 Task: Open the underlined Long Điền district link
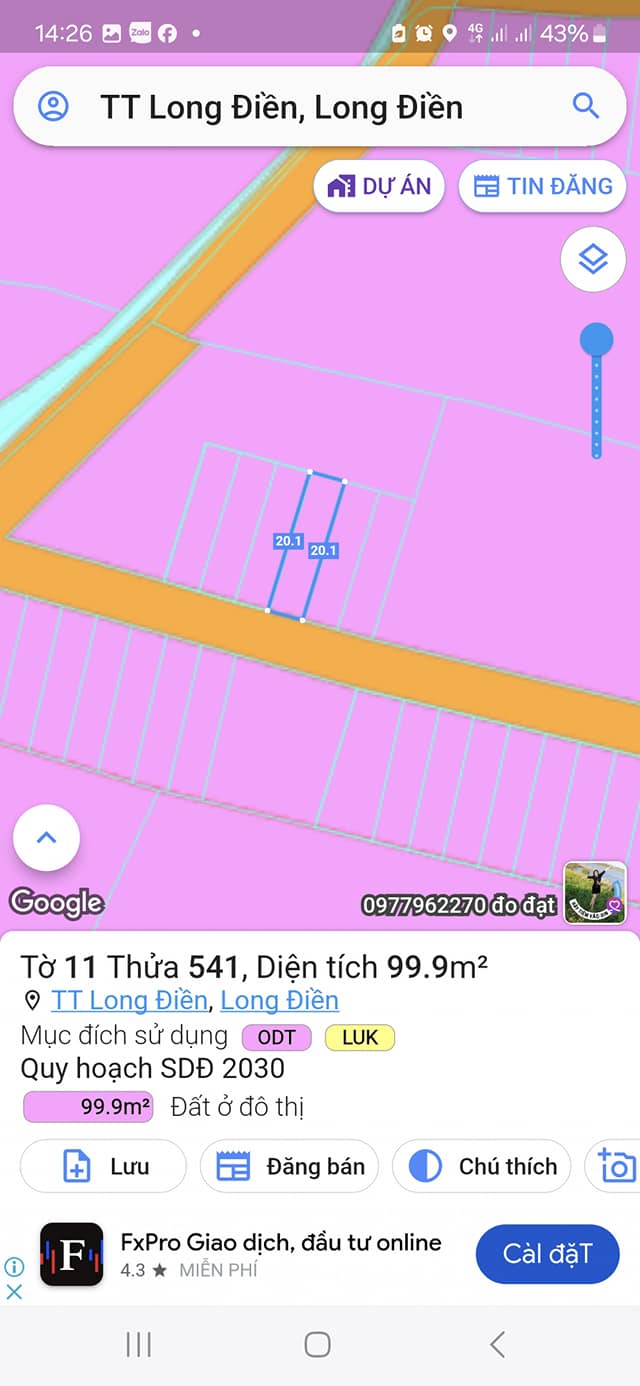pyautogui.click(x=279, y=1000)
